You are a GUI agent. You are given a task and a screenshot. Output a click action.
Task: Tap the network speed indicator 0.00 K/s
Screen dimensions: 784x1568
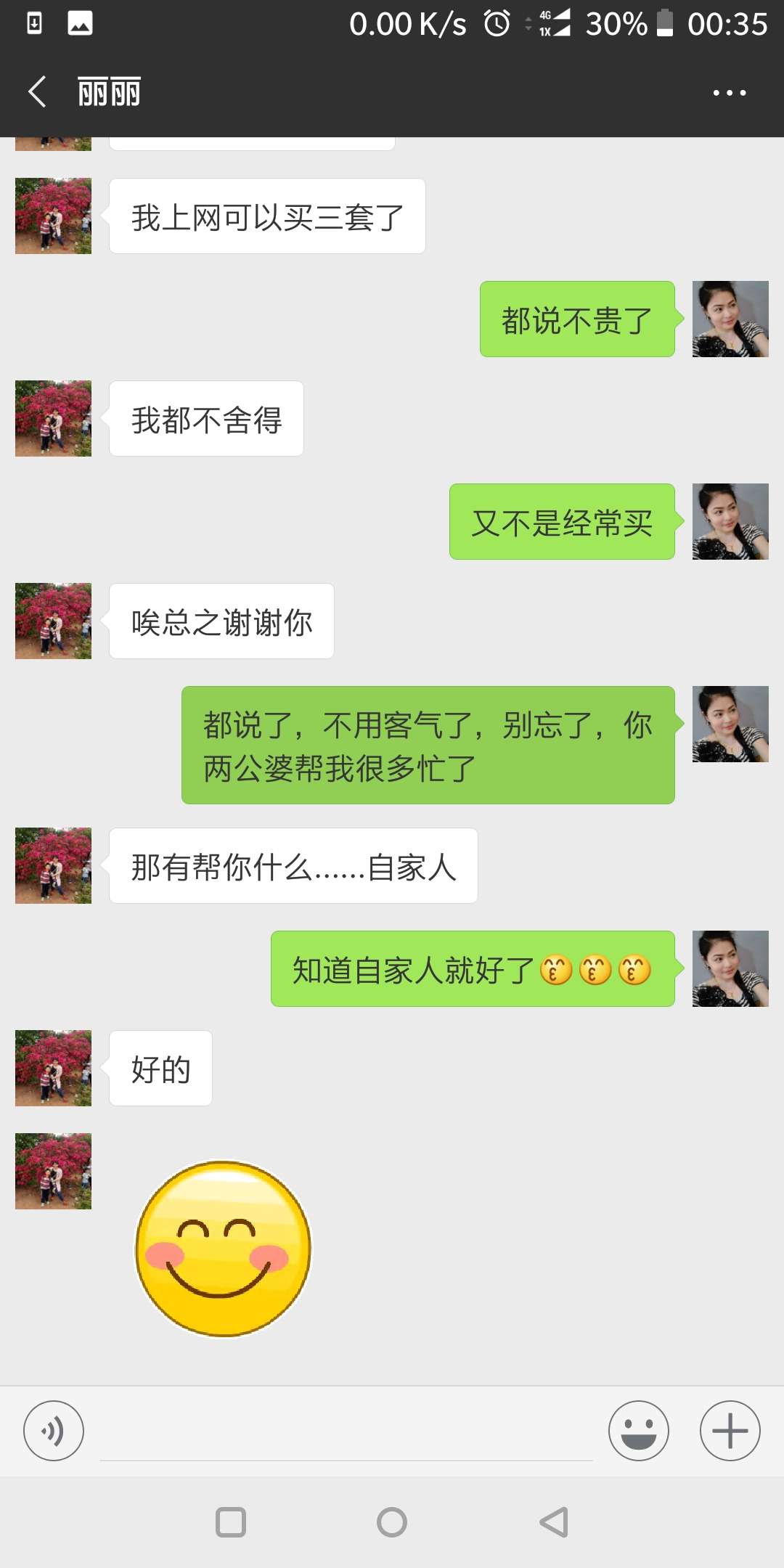point(407,23)
